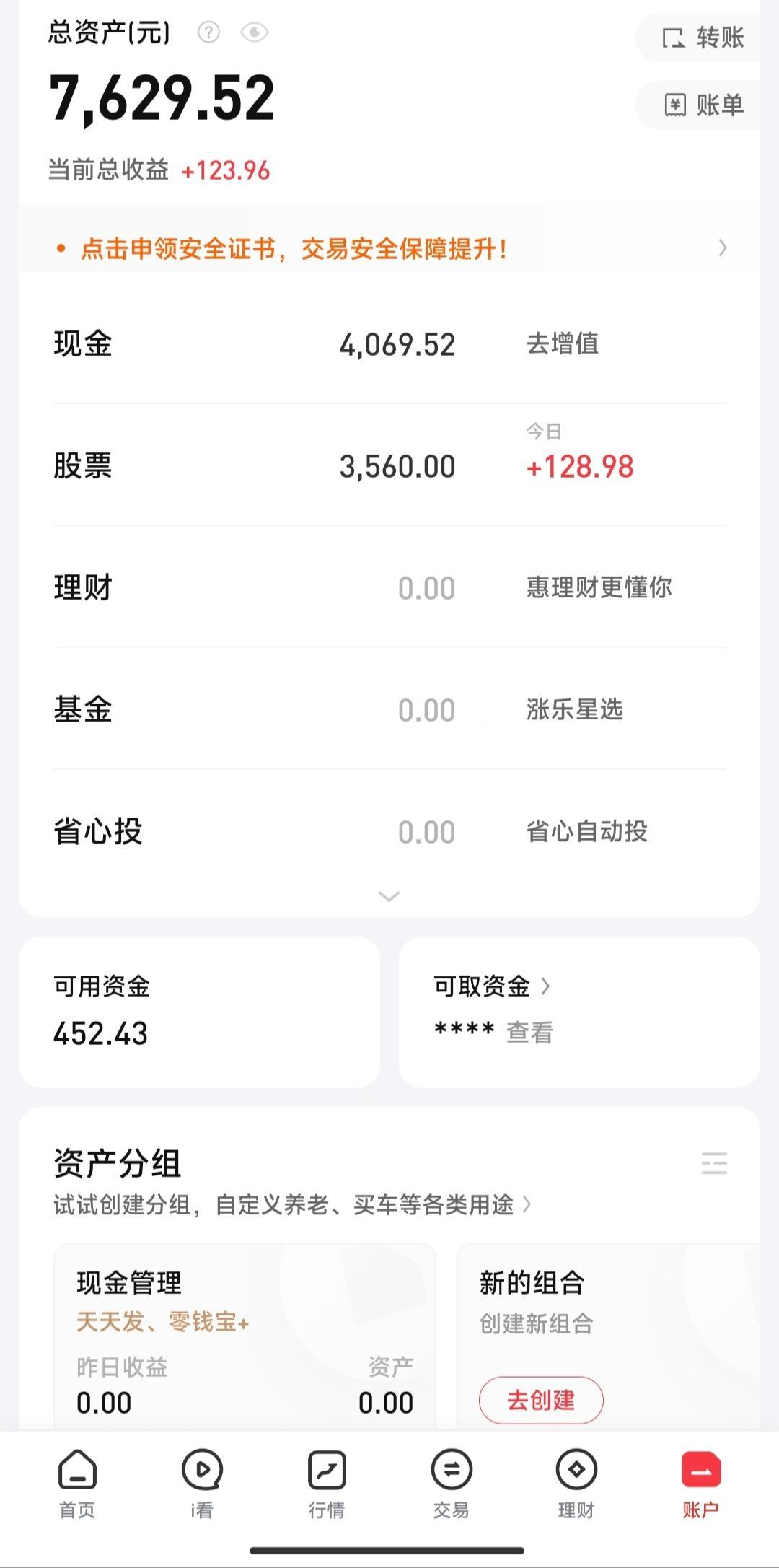Open the security certificate banner
Screen dimensions: 779x1568
[x=389, y=249]
